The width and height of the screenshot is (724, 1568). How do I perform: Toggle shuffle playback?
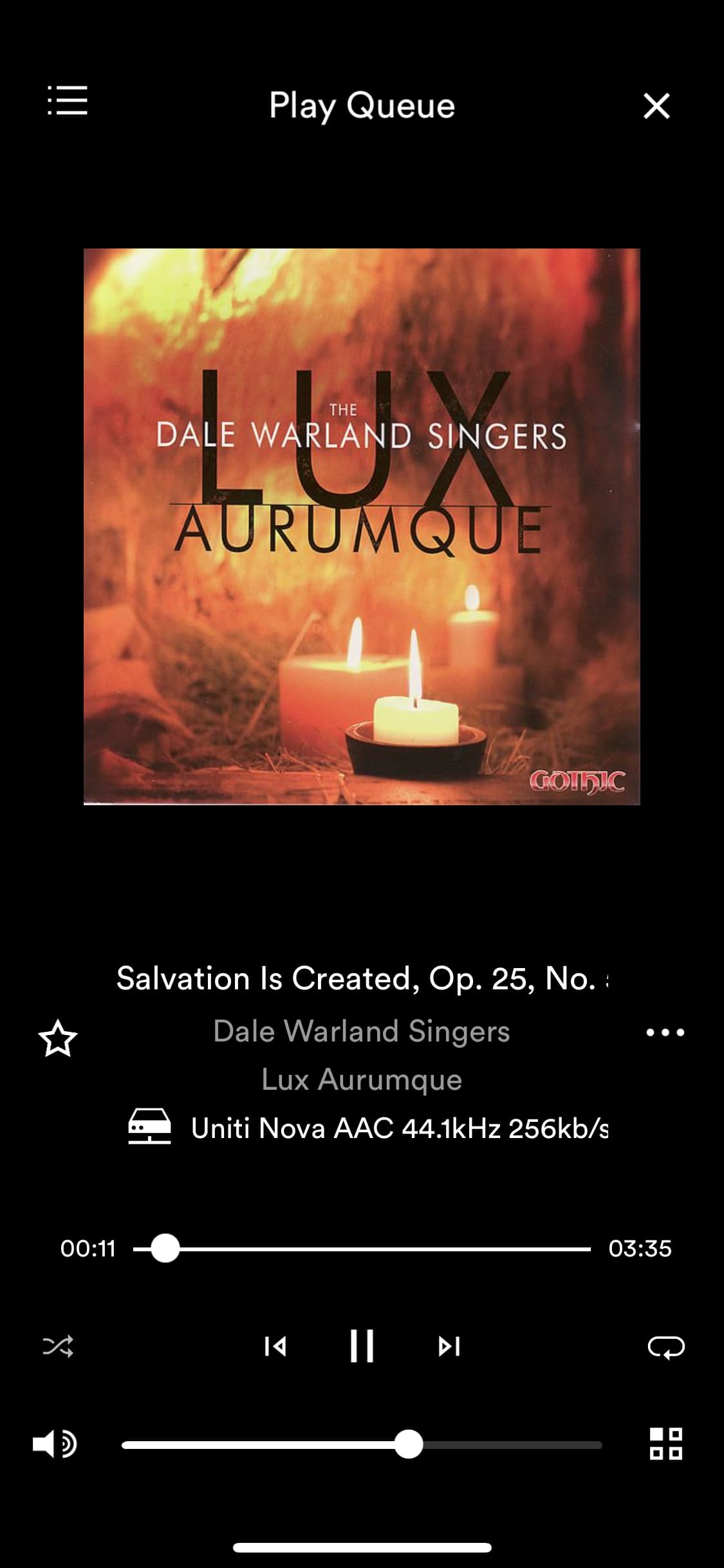[x=58, y=1347]
